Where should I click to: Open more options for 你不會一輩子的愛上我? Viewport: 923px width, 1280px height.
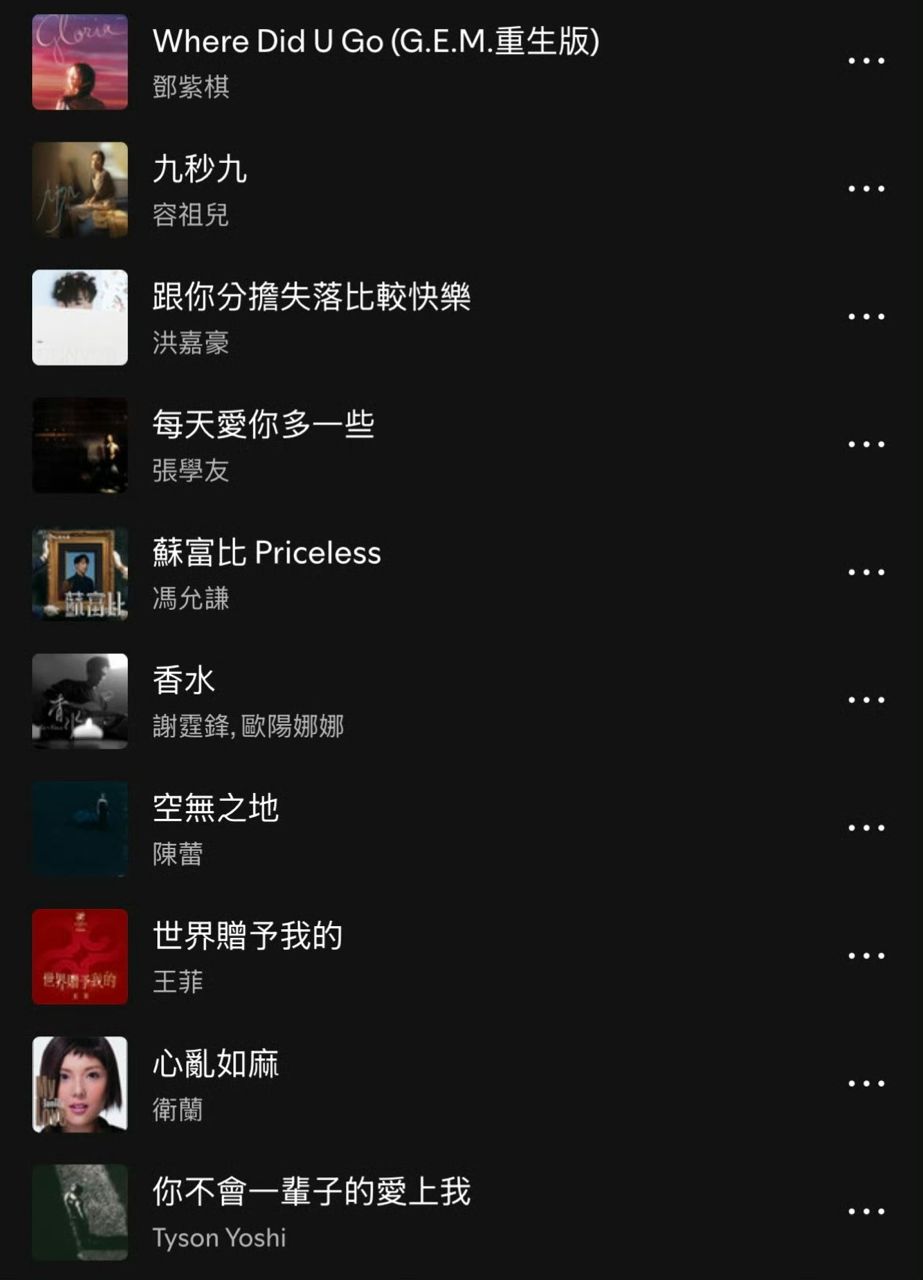click(x=866, y=1213)
